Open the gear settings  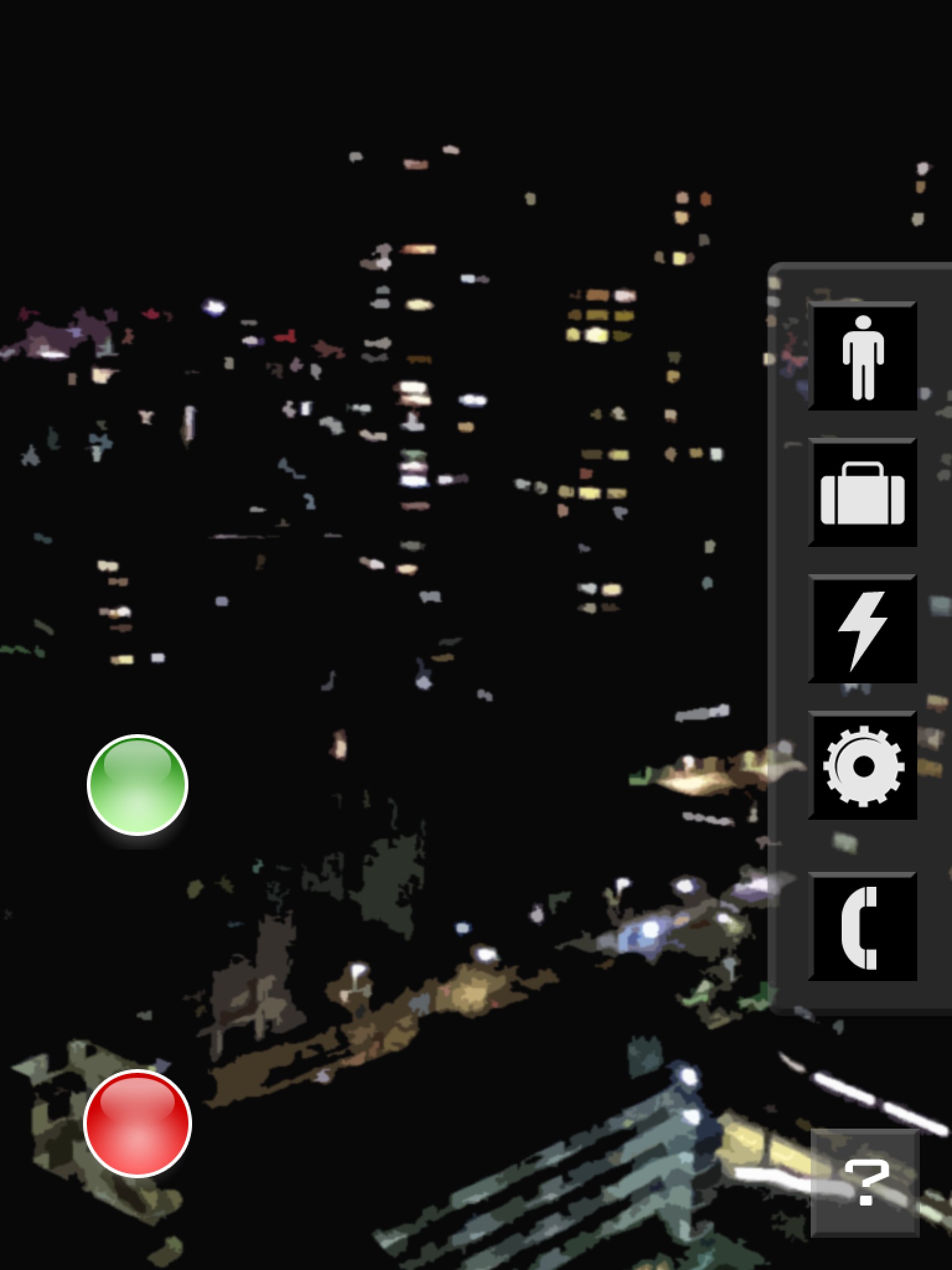click(x=863, y=766)
